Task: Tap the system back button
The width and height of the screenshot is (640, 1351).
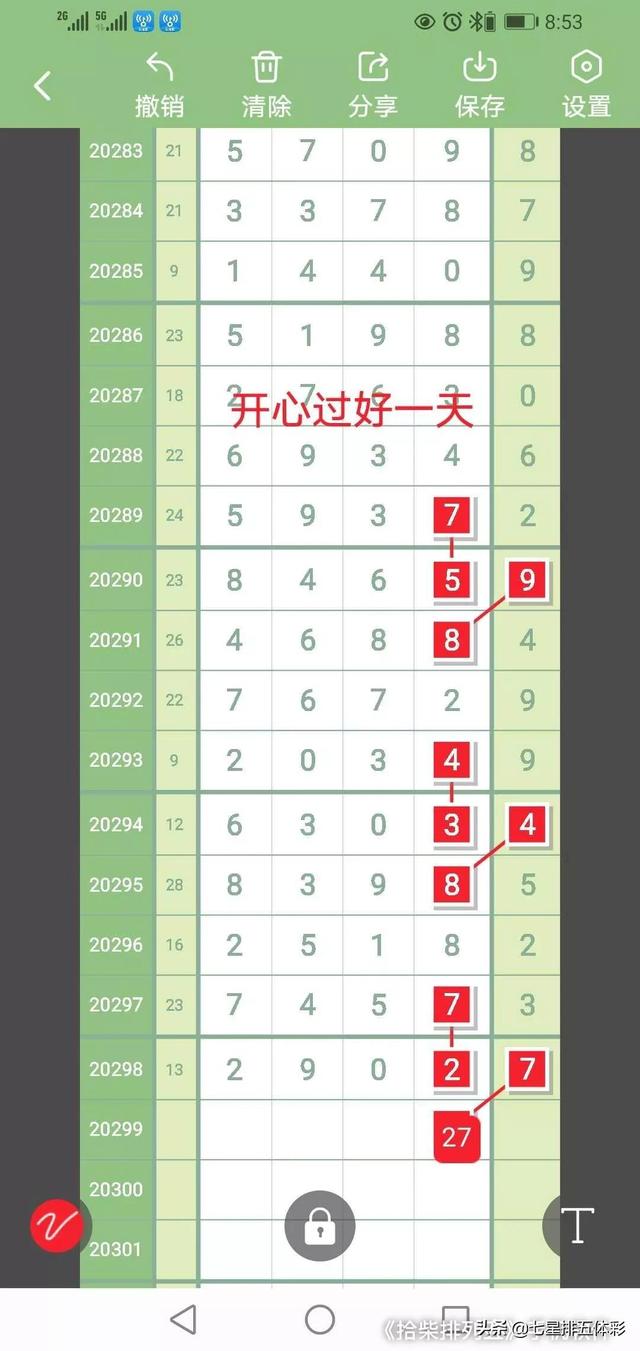Action: click(183, 1319)
